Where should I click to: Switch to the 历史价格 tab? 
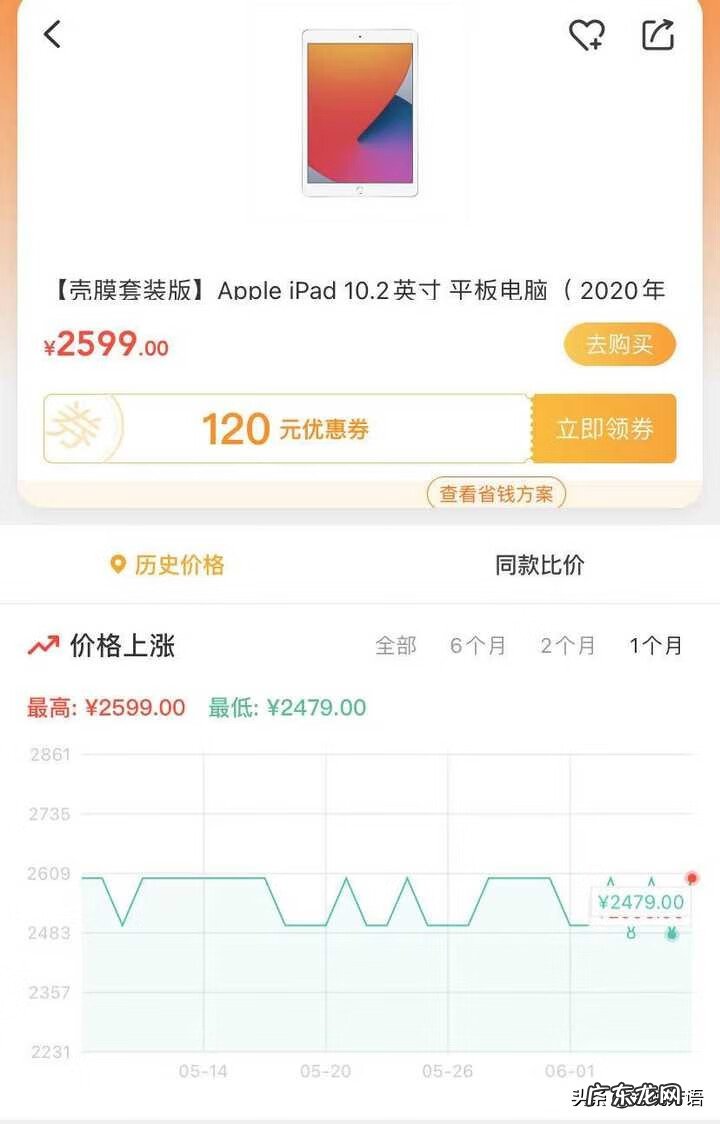coord(167,565)
